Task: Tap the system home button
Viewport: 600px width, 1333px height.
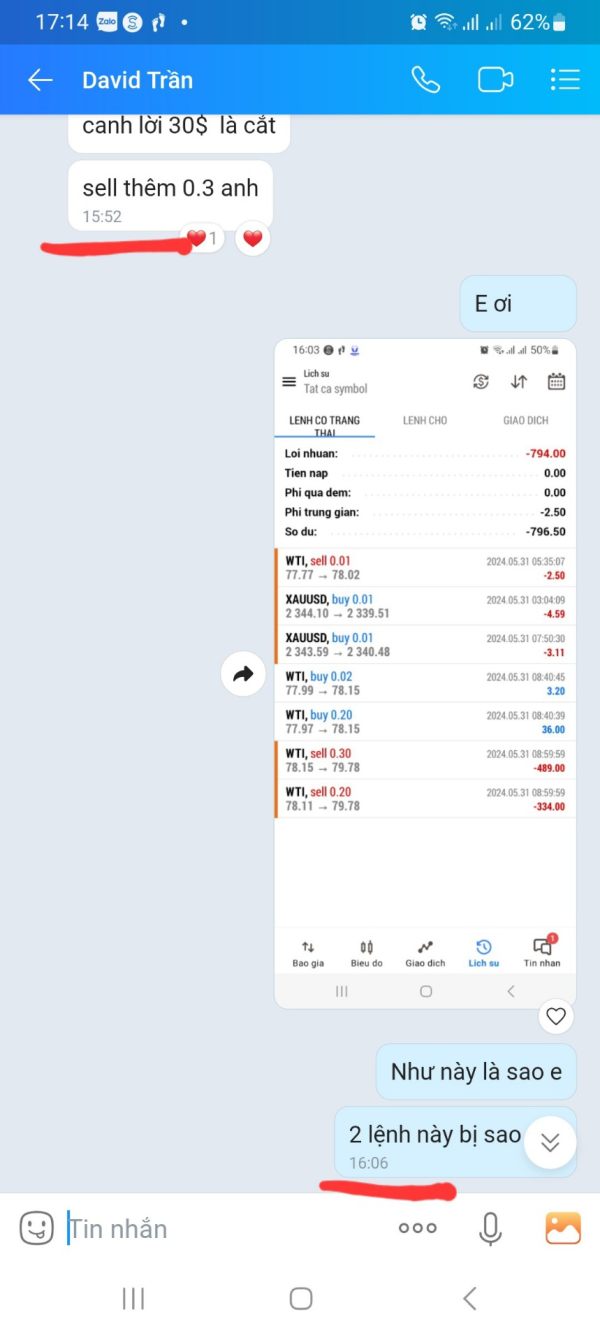Action: pos(301,1298)
